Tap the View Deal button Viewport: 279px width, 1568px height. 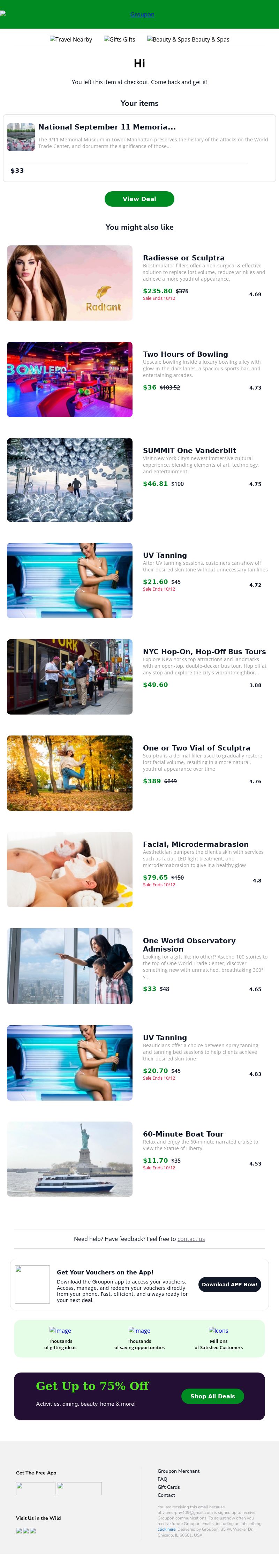(139, 199)
